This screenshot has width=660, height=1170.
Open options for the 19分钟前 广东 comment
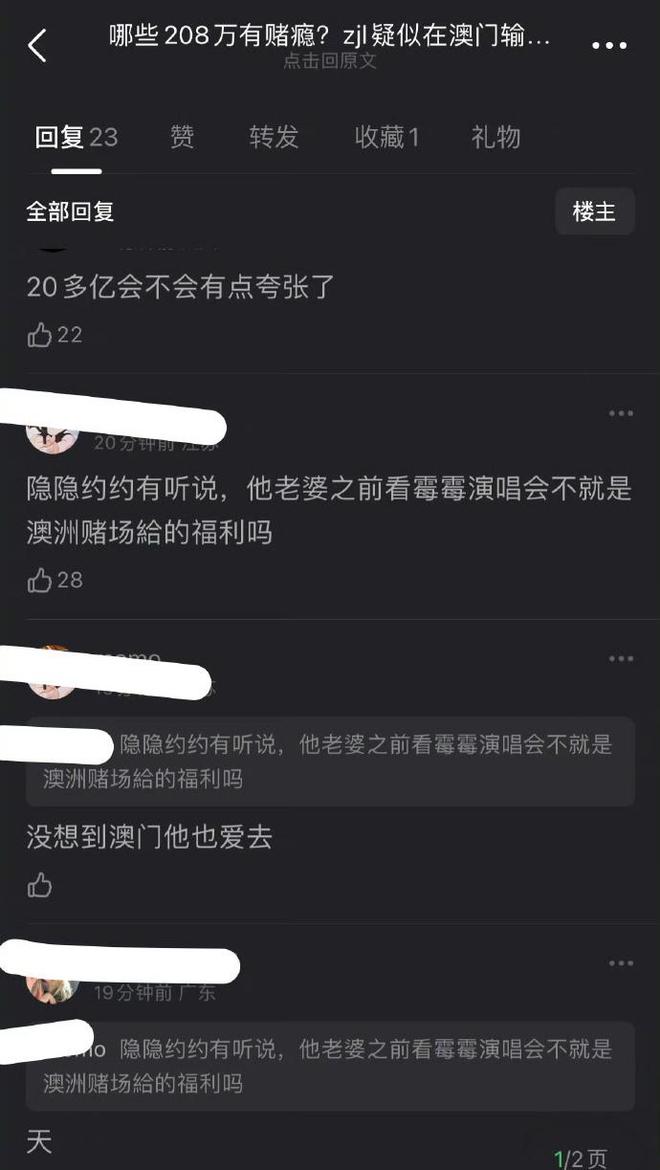click(x=621, y=963)
